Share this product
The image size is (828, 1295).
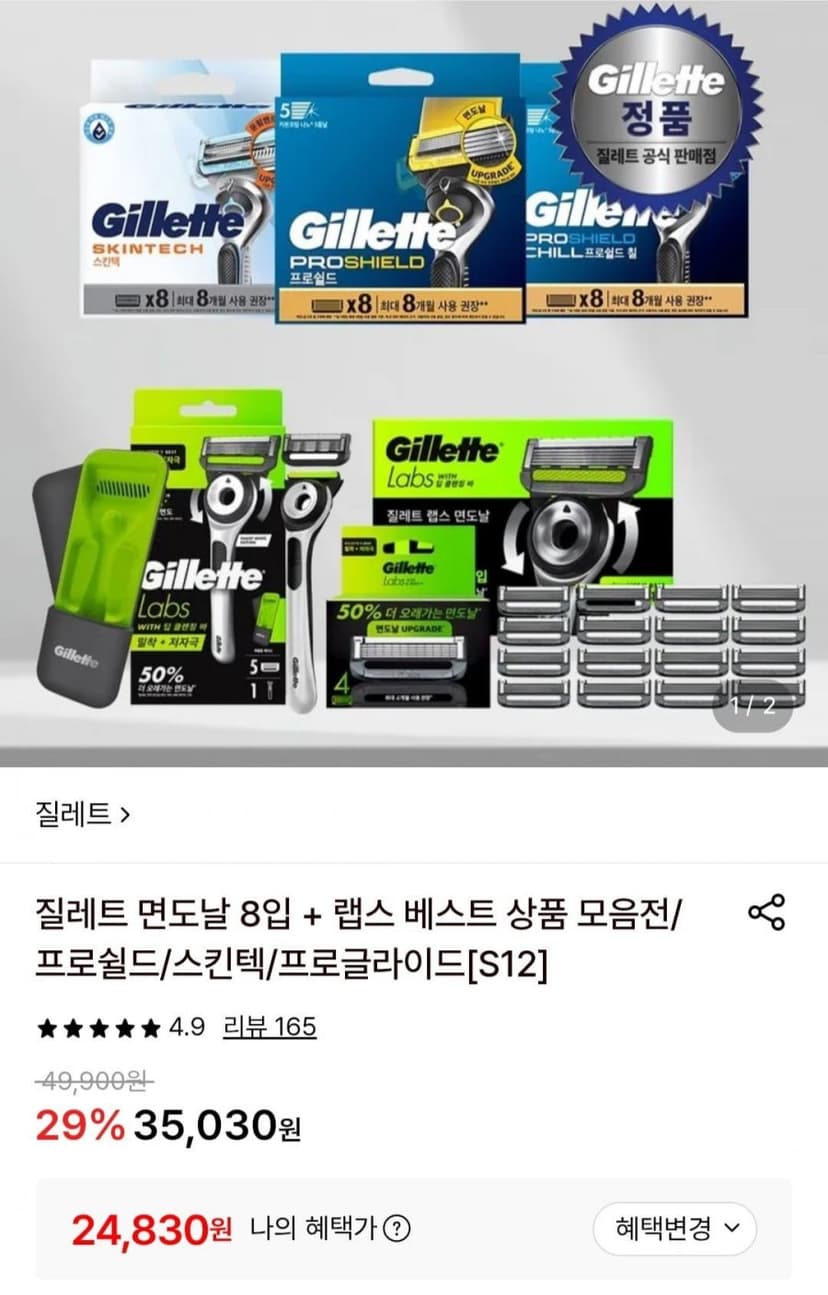pos(767,913)
